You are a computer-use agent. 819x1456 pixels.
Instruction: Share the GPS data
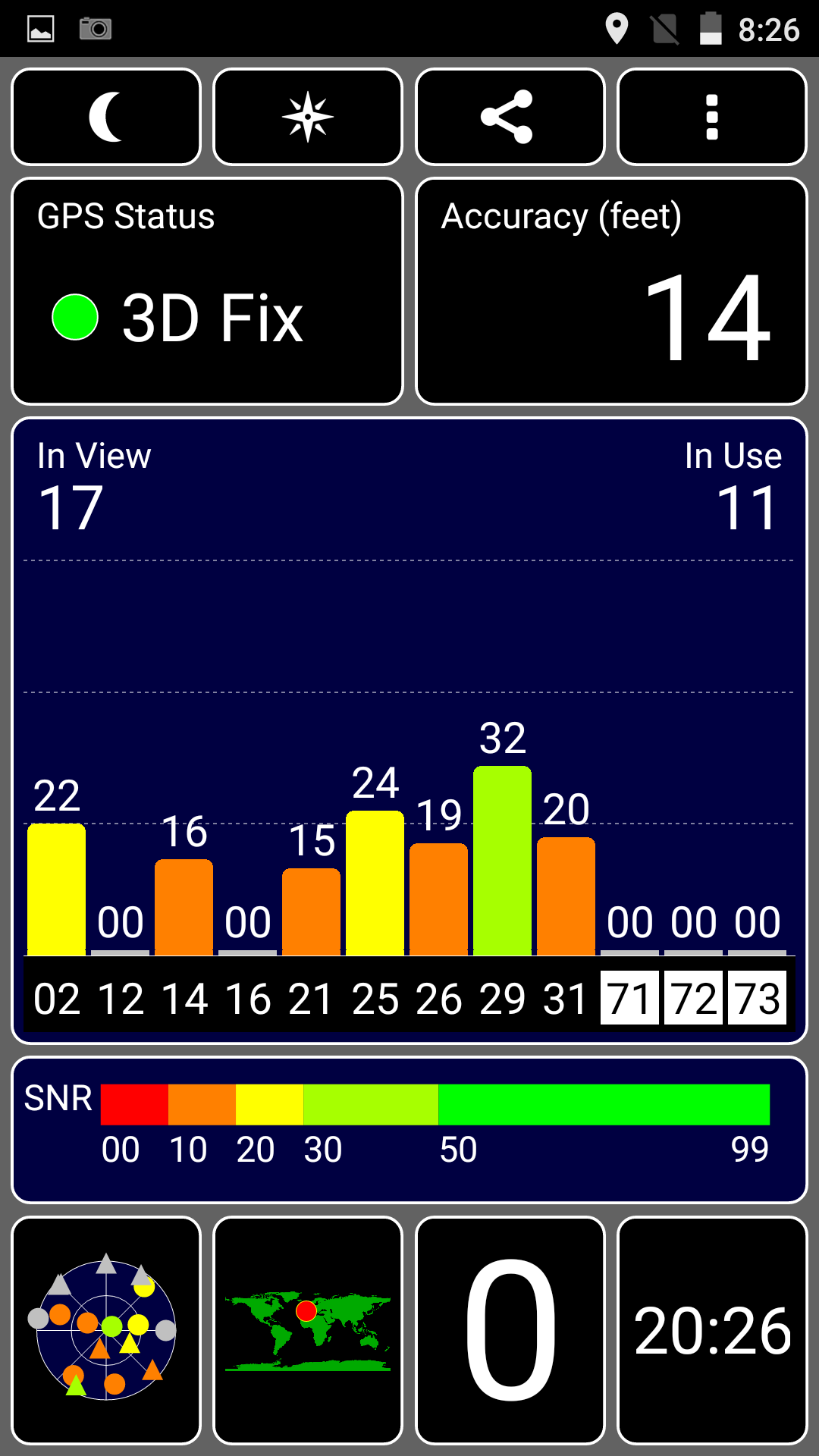[x=510, y=117]
